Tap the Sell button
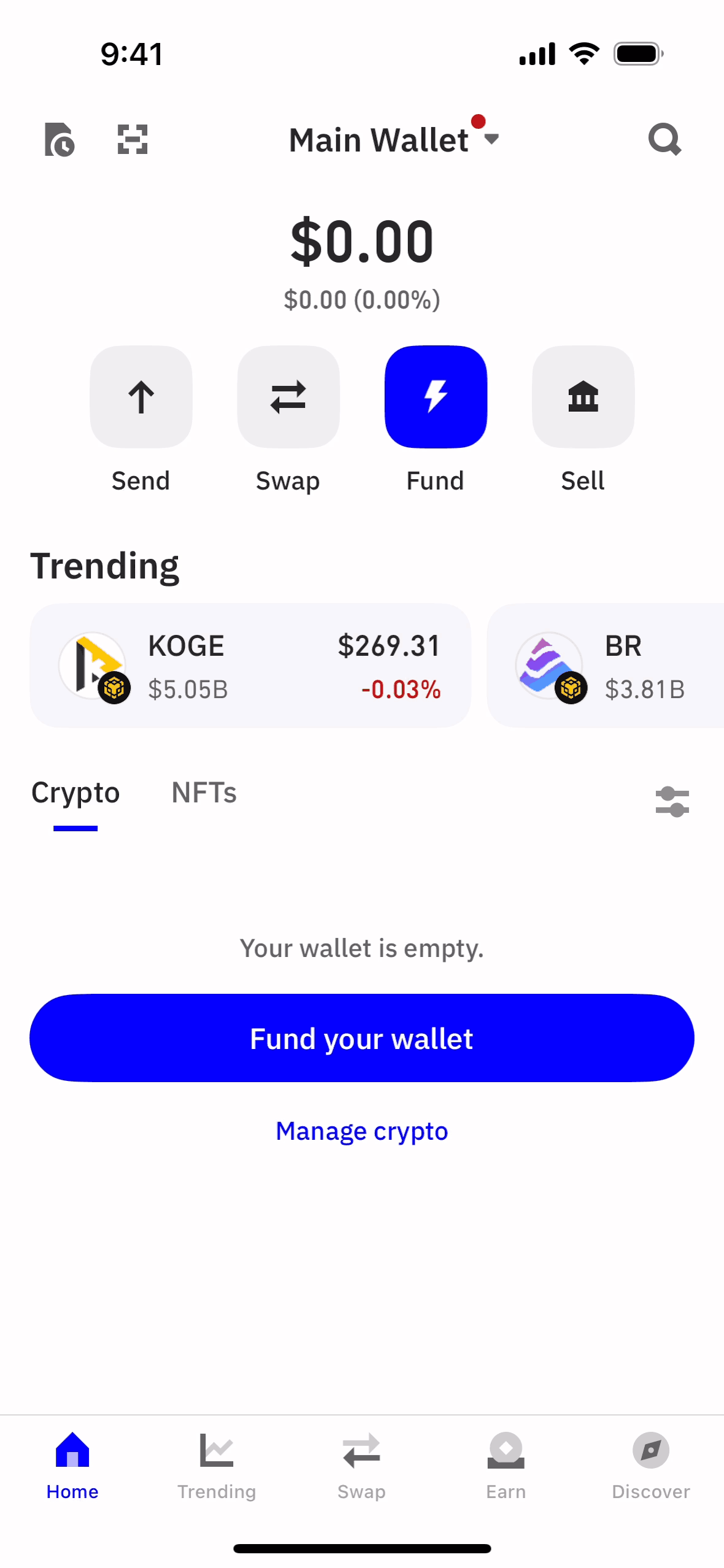The height and width of the screenshot is (1568, 724). 583,397
